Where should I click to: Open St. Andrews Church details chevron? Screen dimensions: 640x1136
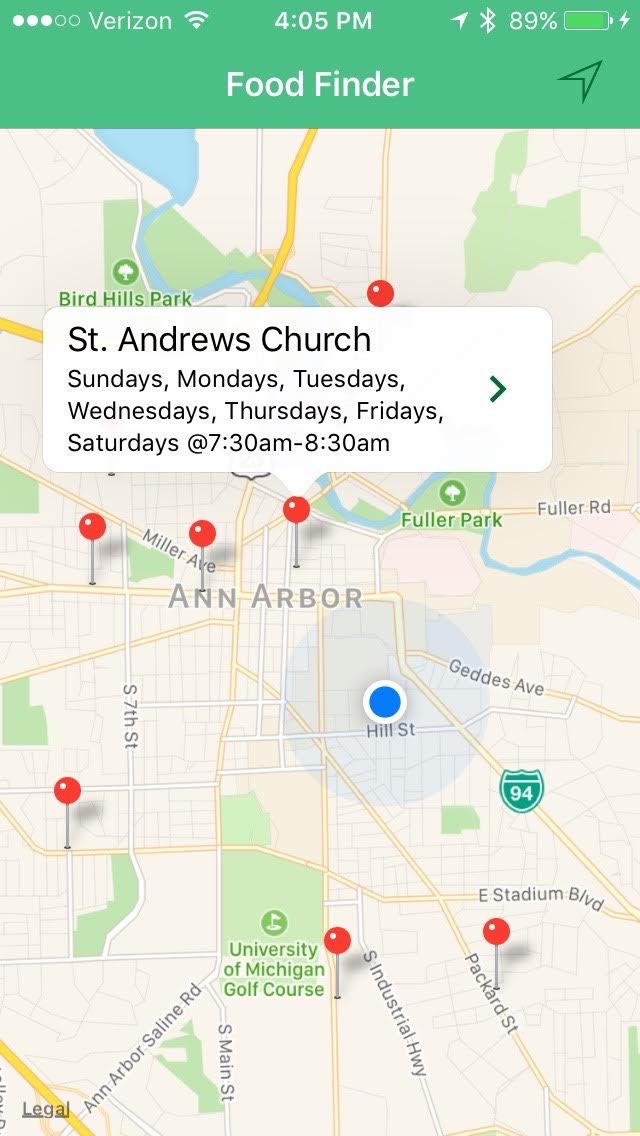click(497, 389)
